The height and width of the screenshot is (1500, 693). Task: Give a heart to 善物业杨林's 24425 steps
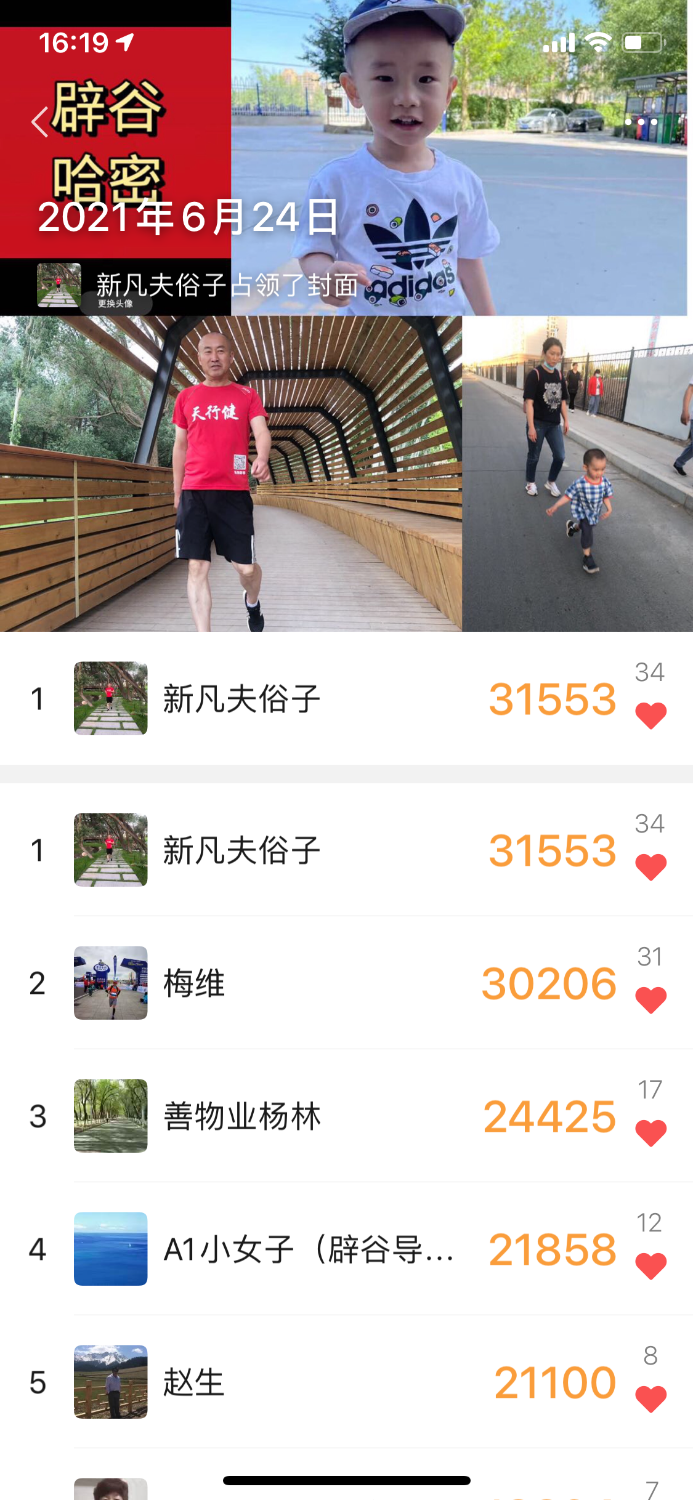coord(651,1133)
